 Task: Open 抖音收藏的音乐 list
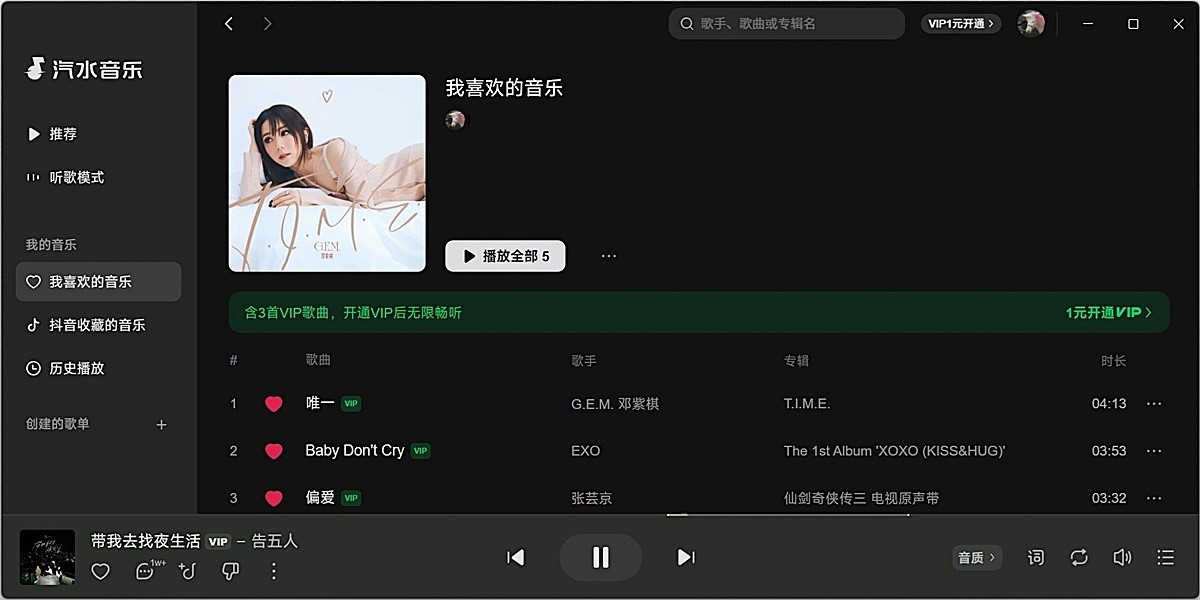(x=97, y=325)
